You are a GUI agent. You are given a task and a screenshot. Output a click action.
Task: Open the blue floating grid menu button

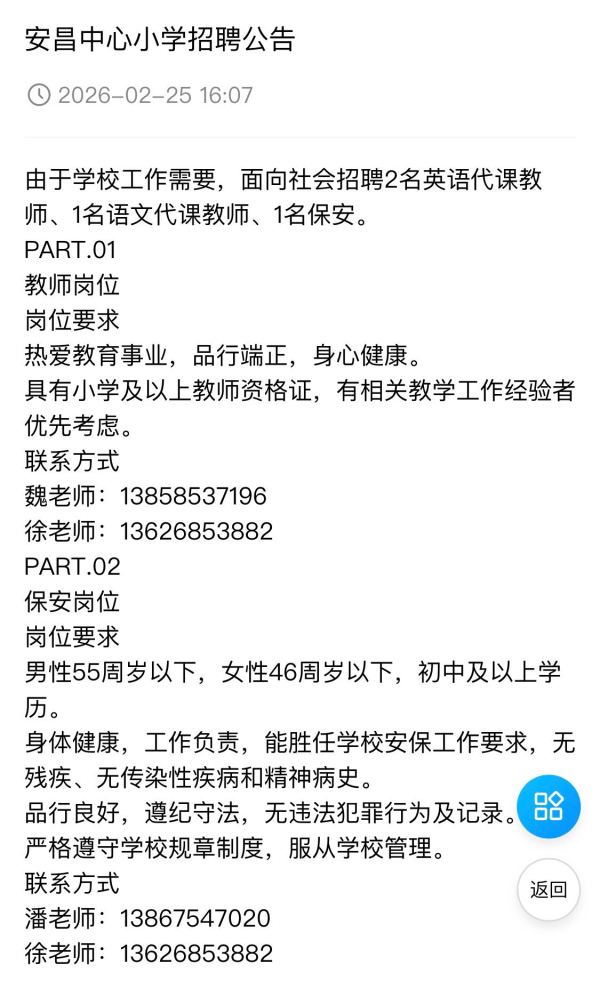click(x=548, y=806)
